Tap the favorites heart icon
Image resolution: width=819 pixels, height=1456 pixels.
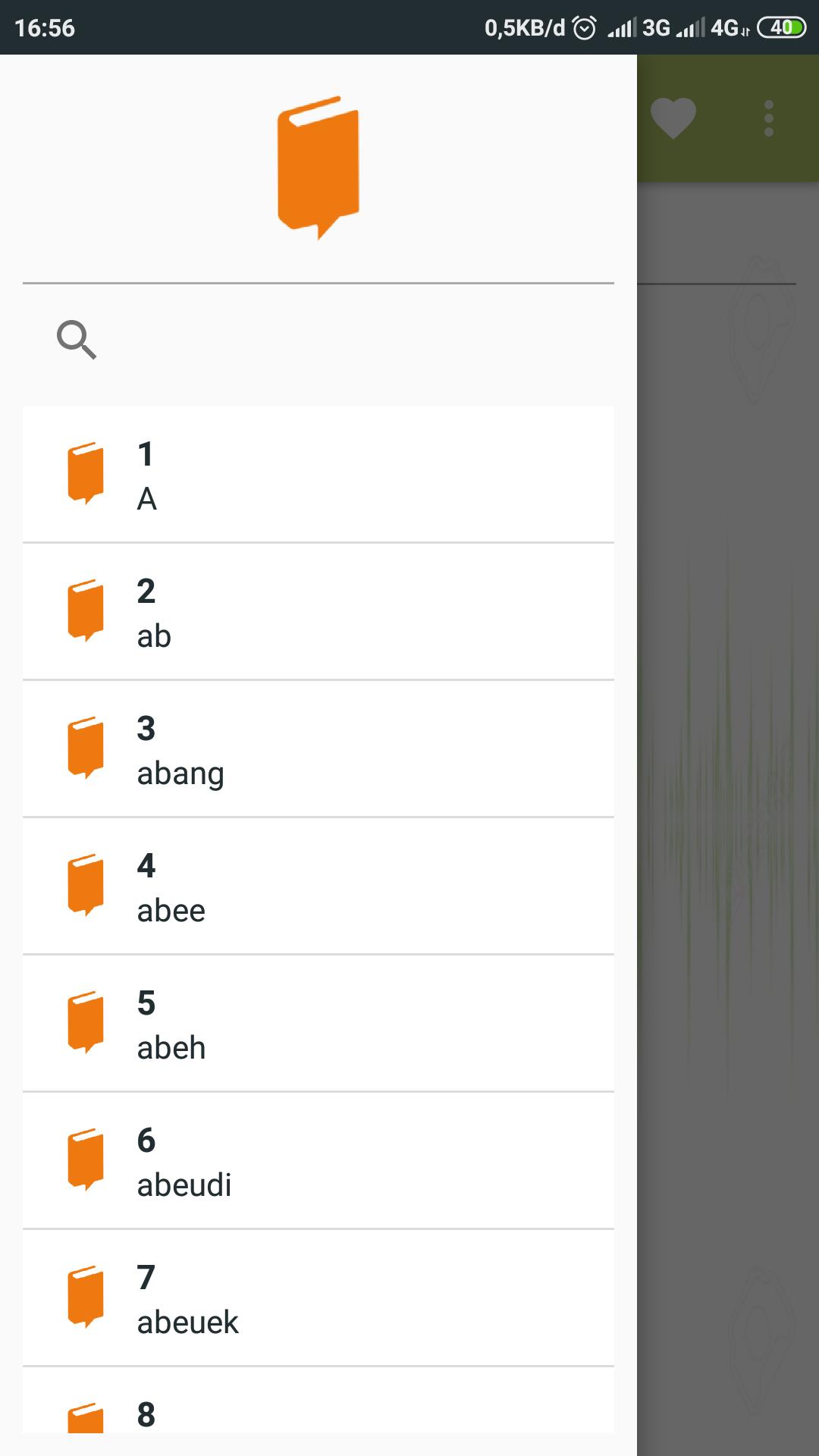[x=673, y=118]
